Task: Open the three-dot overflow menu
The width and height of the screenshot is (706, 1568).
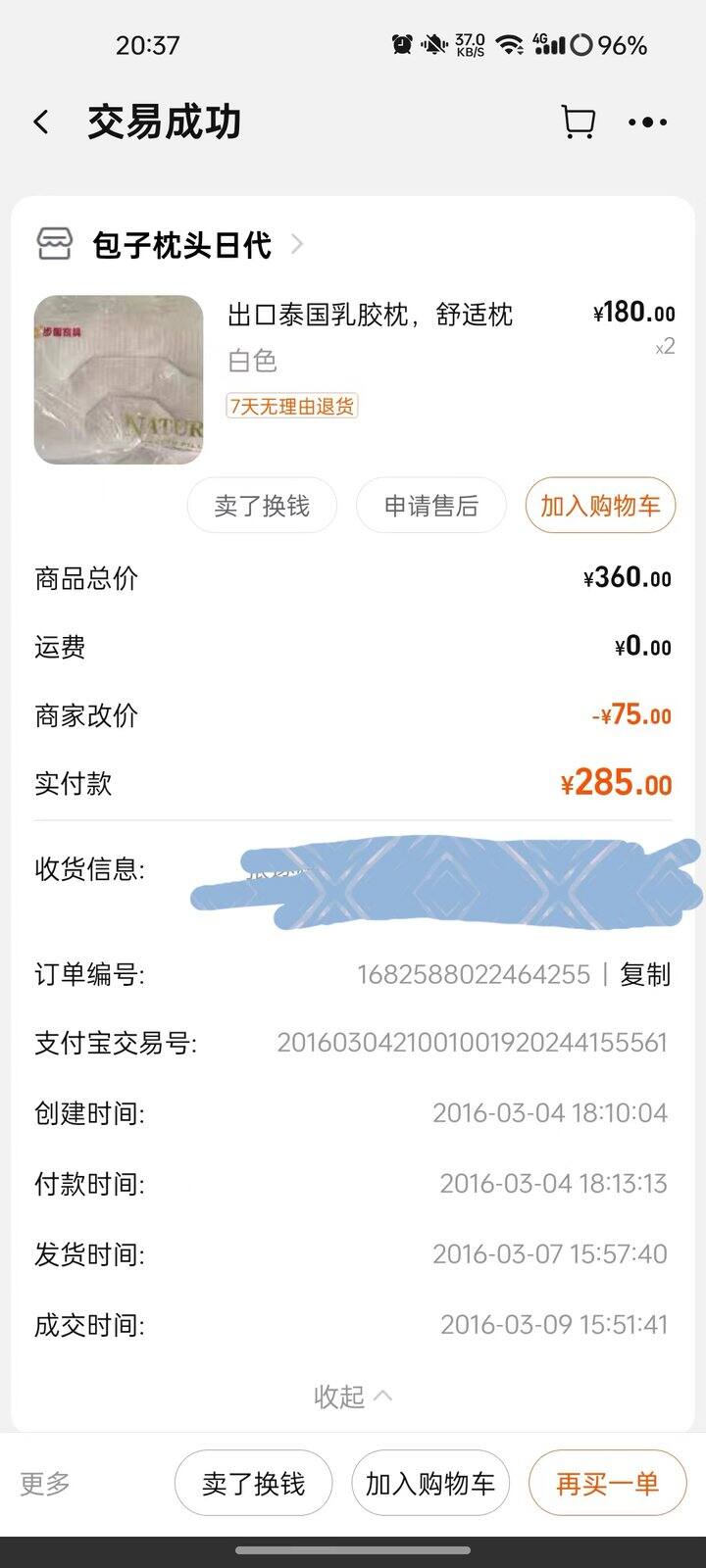Action: tap(647, 122)
